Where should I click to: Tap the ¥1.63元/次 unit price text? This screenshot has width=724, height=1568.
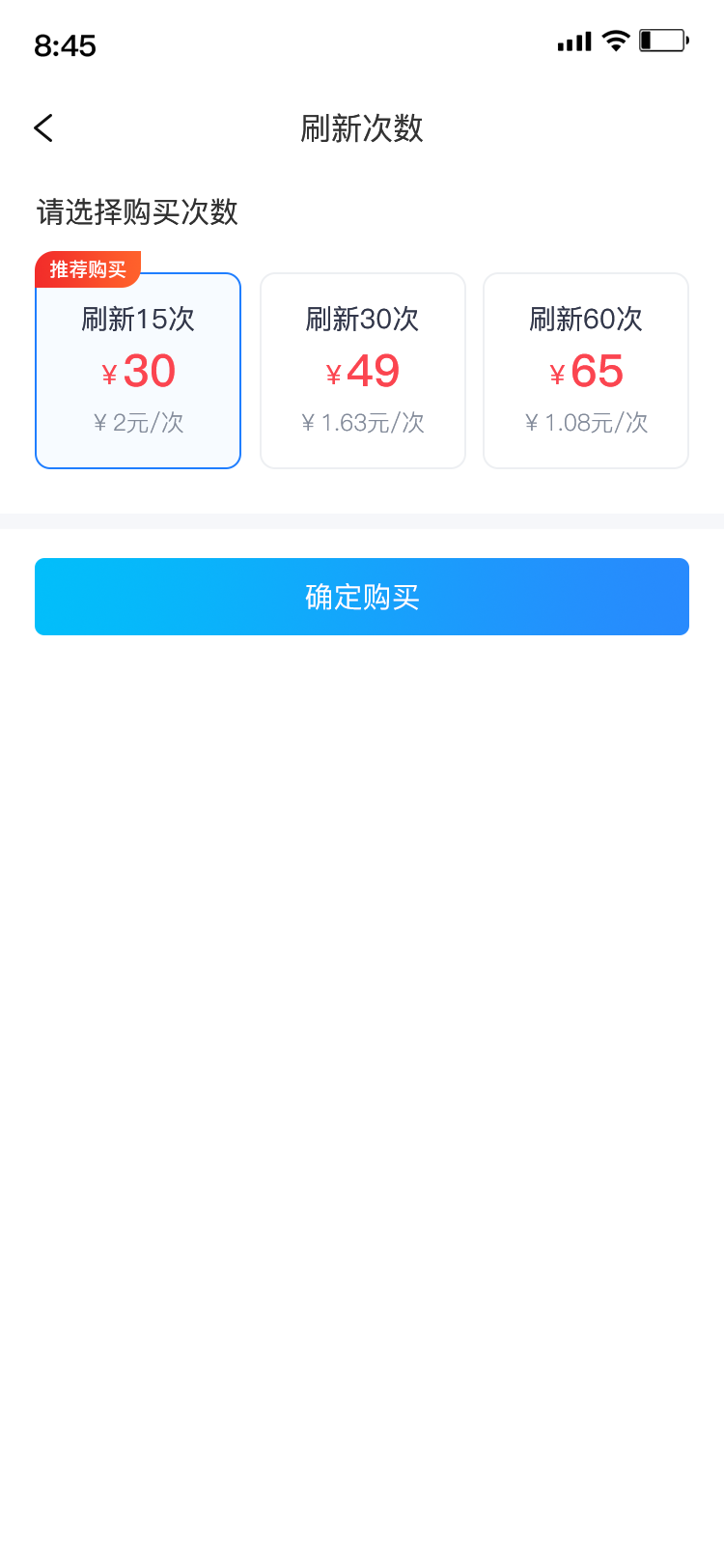(362, 422)
